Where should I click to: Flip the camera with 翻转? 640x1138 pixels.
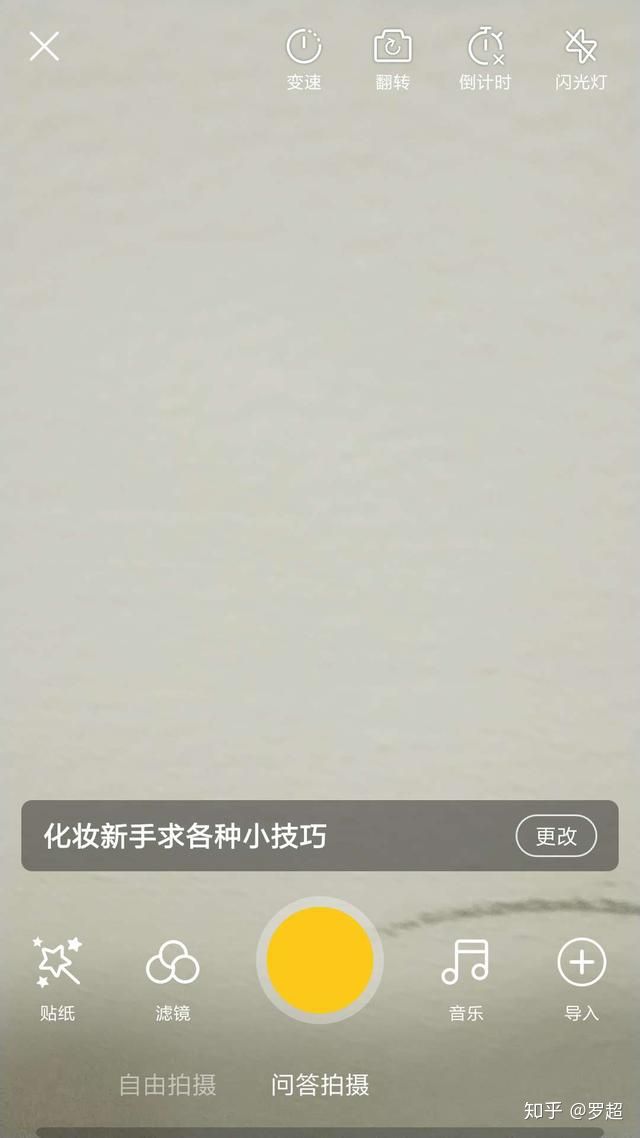393,59
